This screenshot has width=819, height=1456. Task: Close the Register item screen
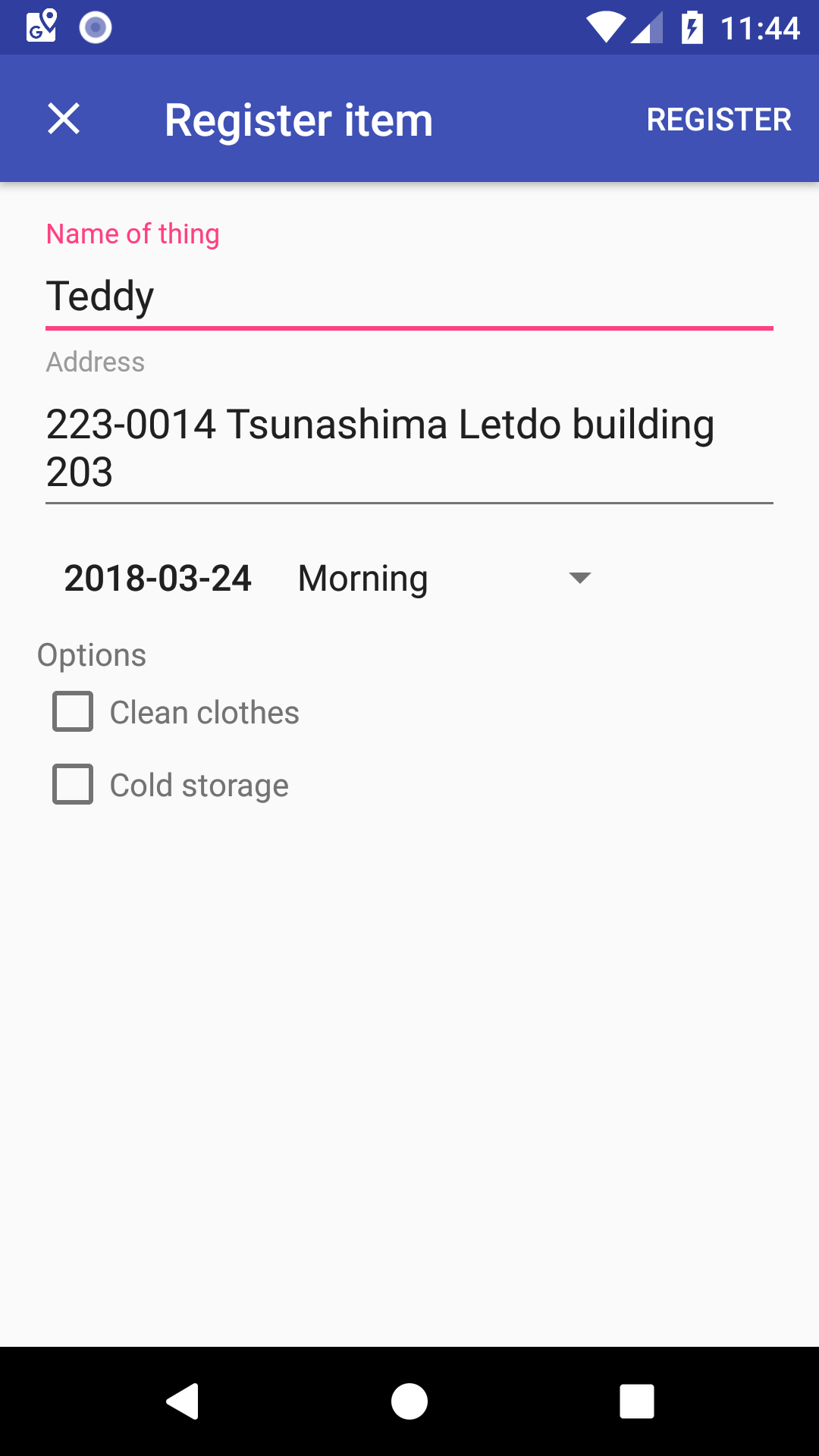click(x=64, y=119)
